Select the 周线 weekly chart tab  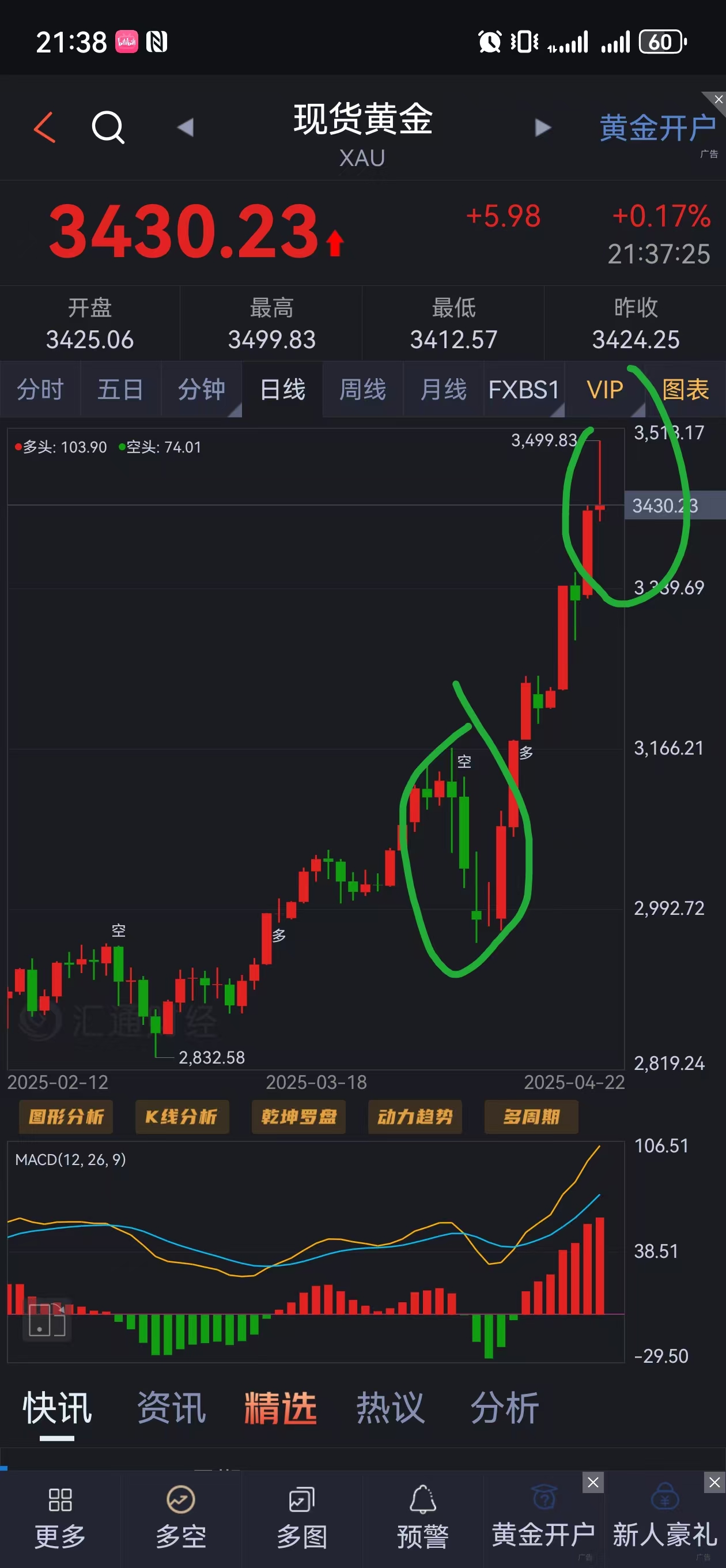pos(362,390)
